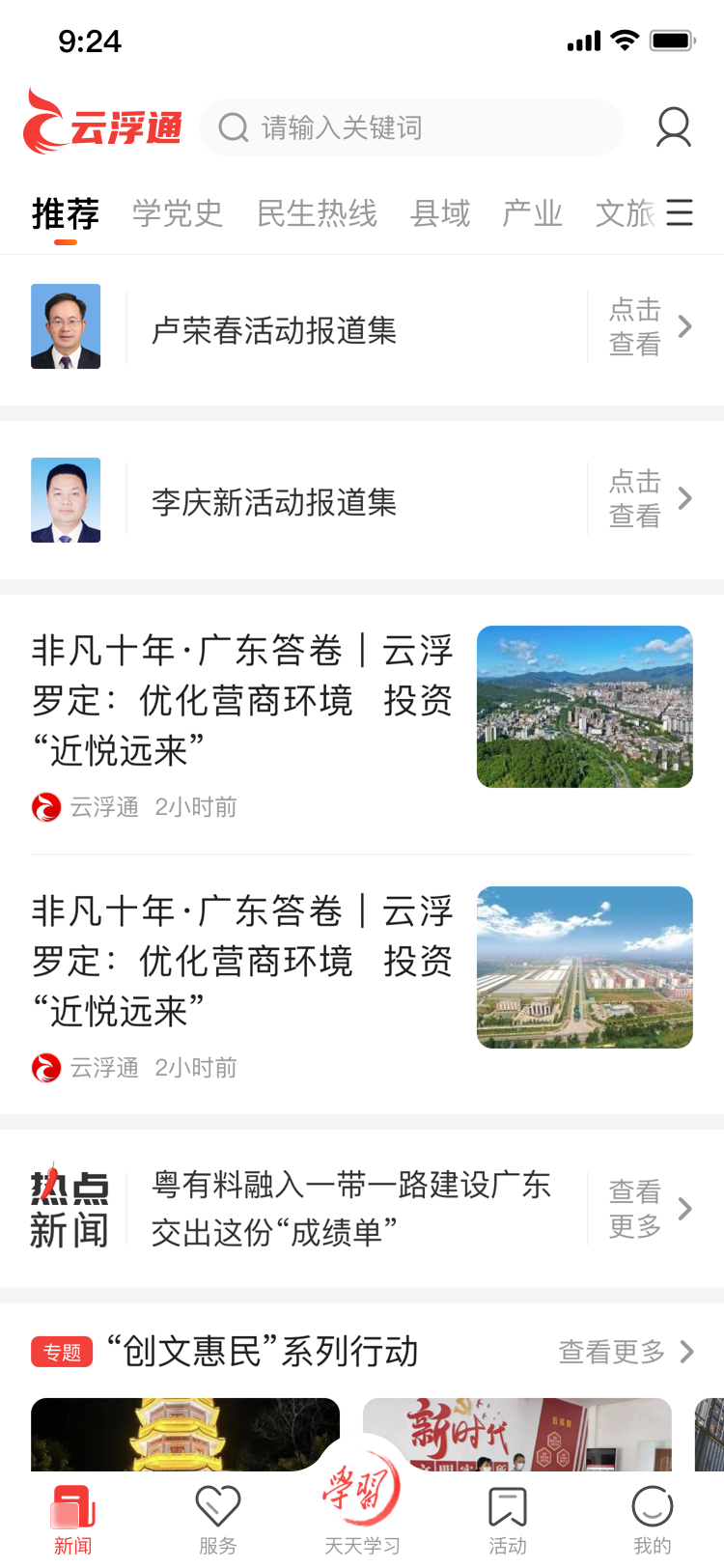724x1568 pixels.
Task: Tap the search magnifier icon
Action: tap(233, 126)
